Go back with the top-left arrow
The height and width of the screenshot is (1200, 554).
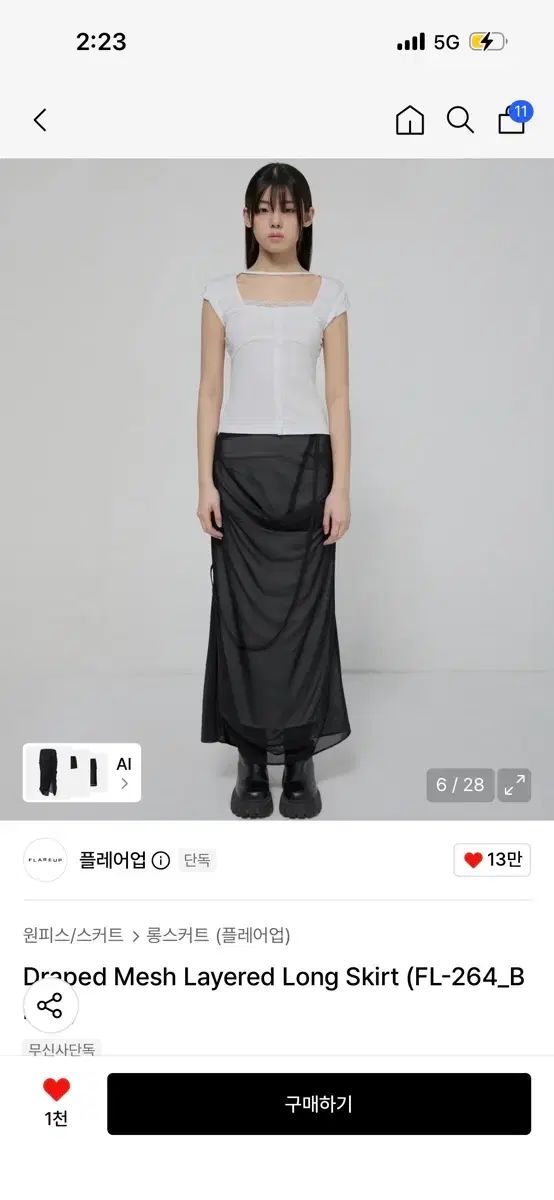pyautogui.click(x=40, y=121)
